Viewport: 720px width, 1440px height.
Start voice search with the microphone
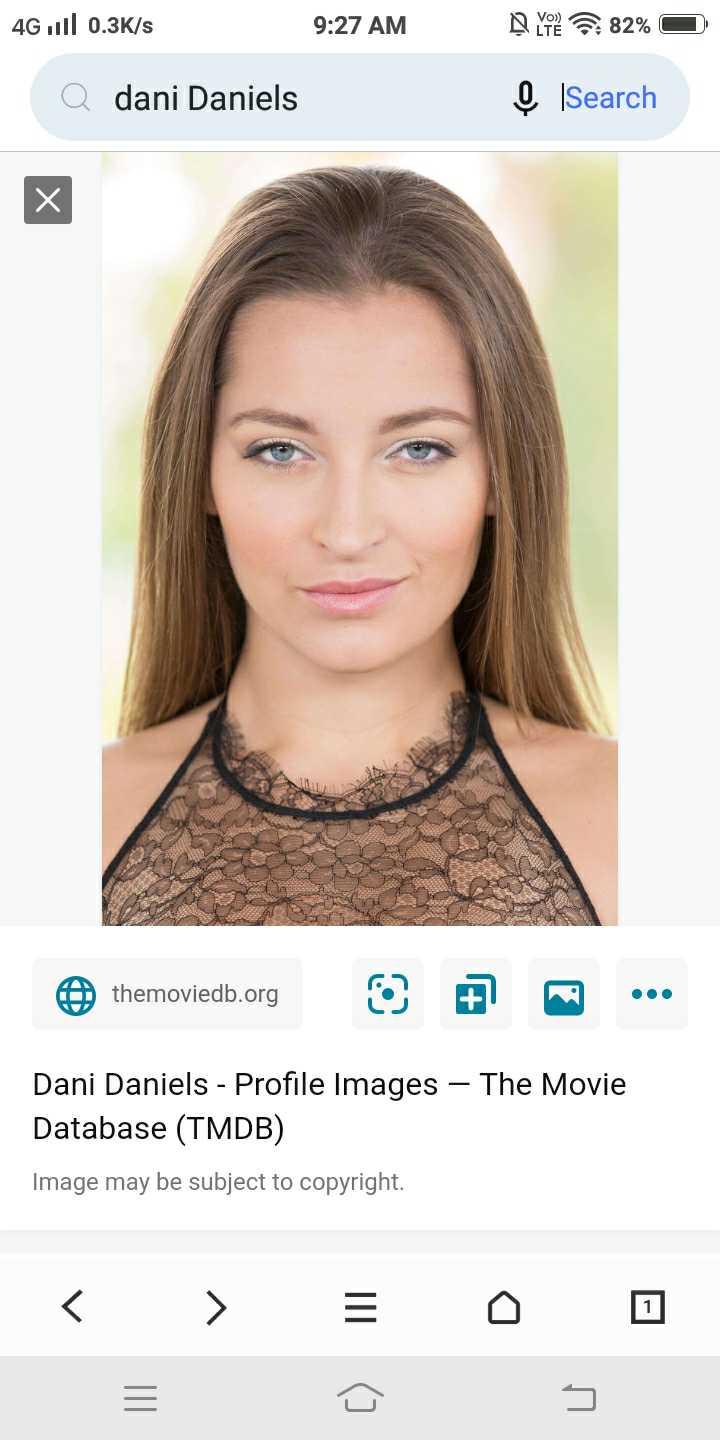tap(525, 98)
